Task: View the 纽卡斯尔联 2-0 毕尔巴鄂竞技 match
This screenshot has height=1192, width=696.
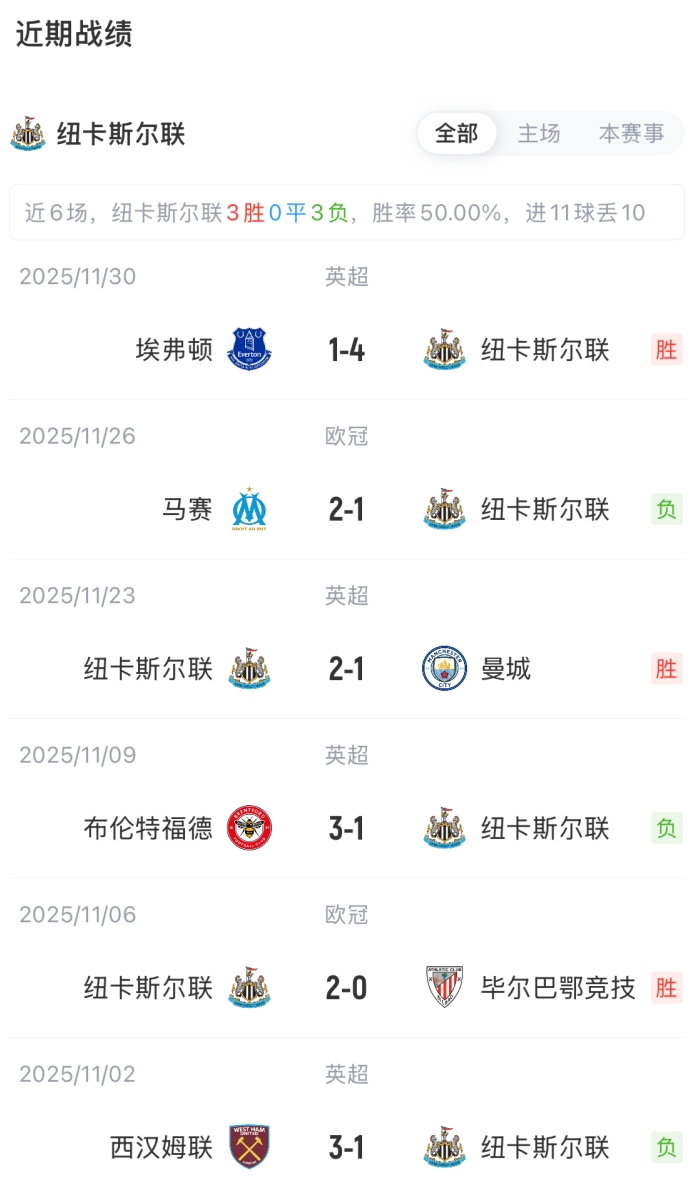Action: (x=346, y=988)
